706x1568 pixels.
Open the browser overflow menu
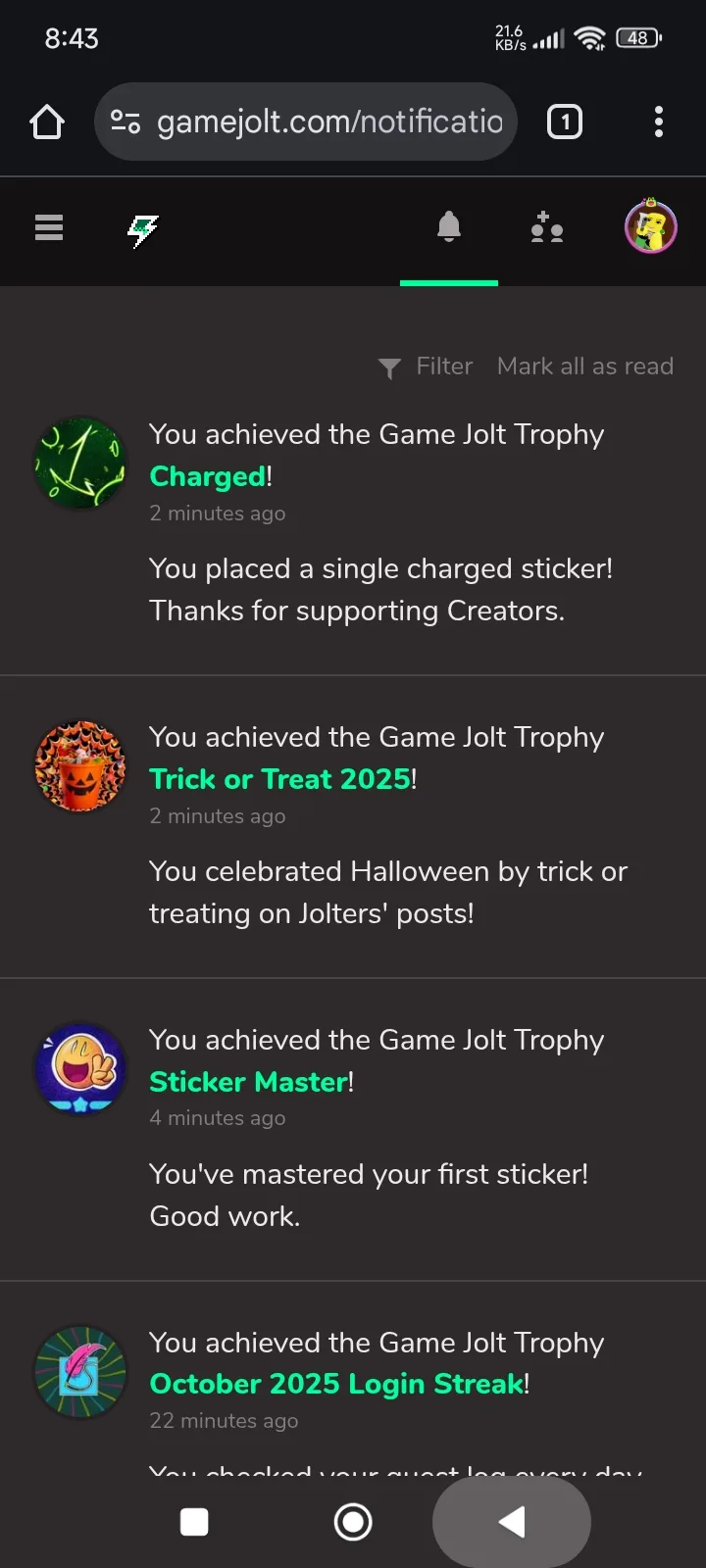[x=658, y=122]
